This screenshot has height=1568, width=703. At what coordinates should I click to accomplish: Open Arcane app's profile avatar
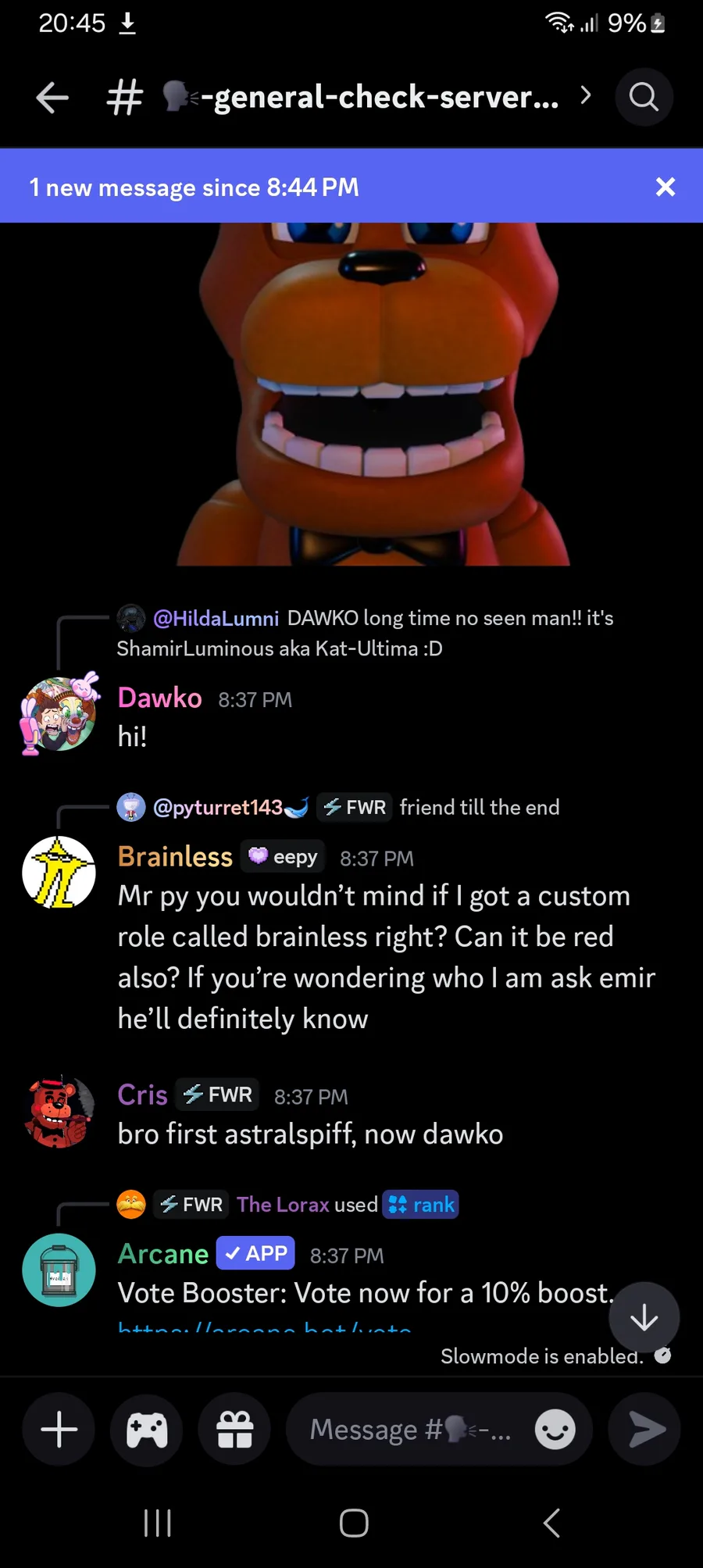(x=59, y=1270)
